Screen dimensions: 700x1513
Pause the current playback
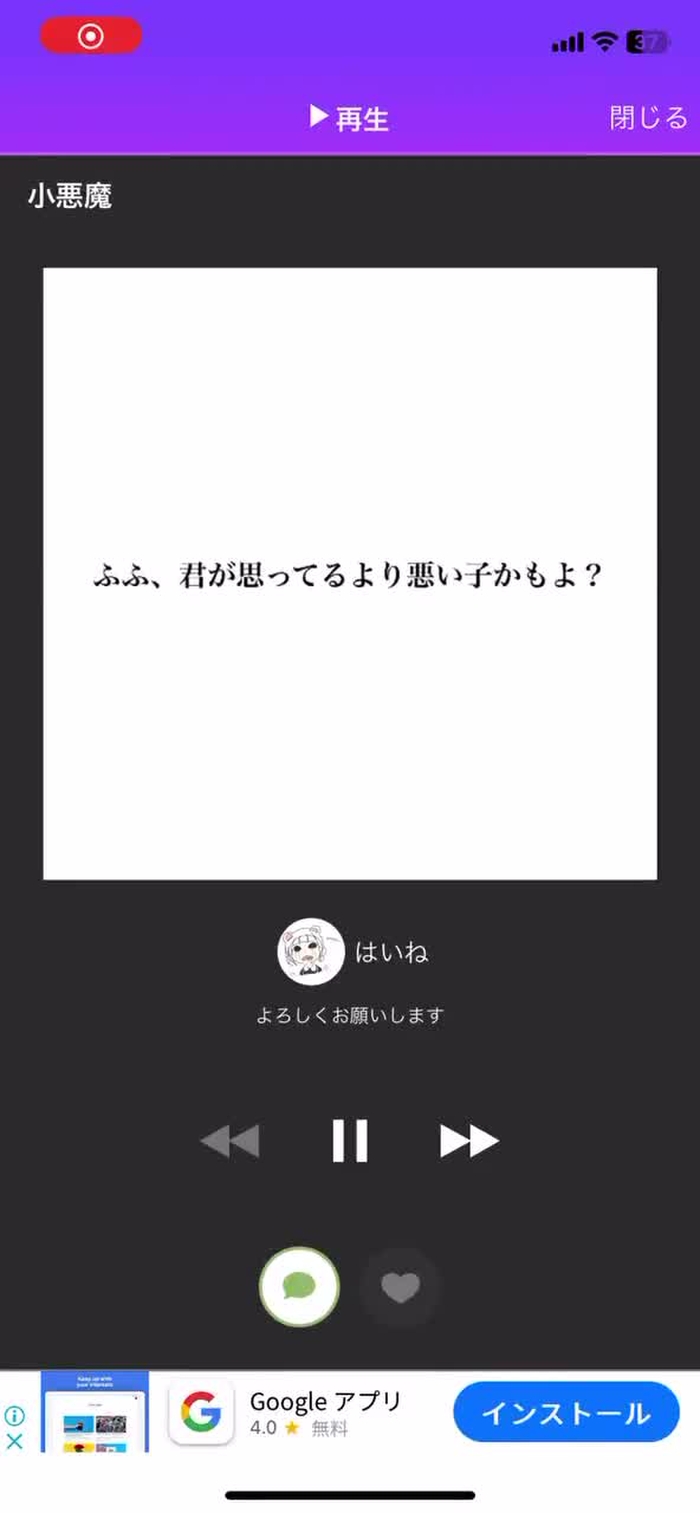(x=350, y=1140)
